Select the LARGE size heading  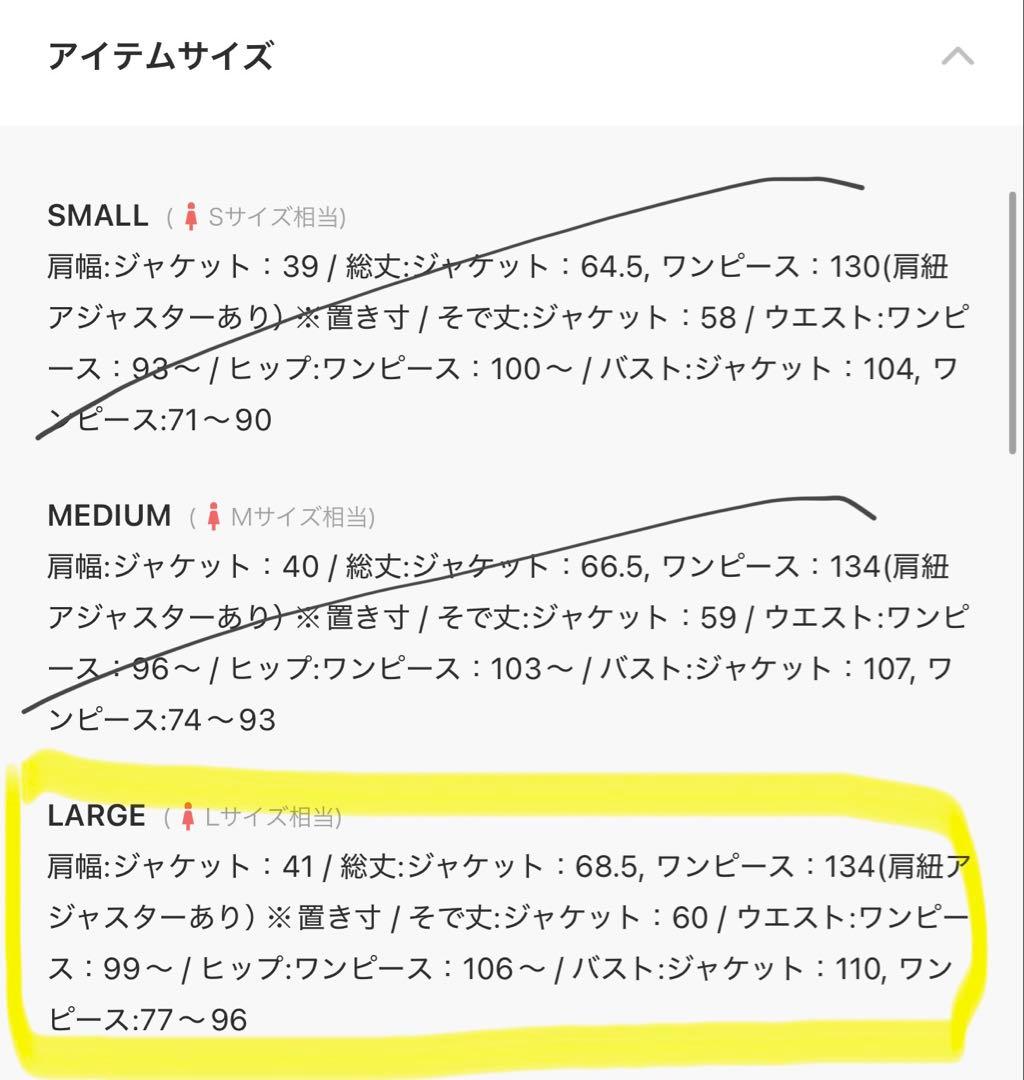[x=99, y=815]
